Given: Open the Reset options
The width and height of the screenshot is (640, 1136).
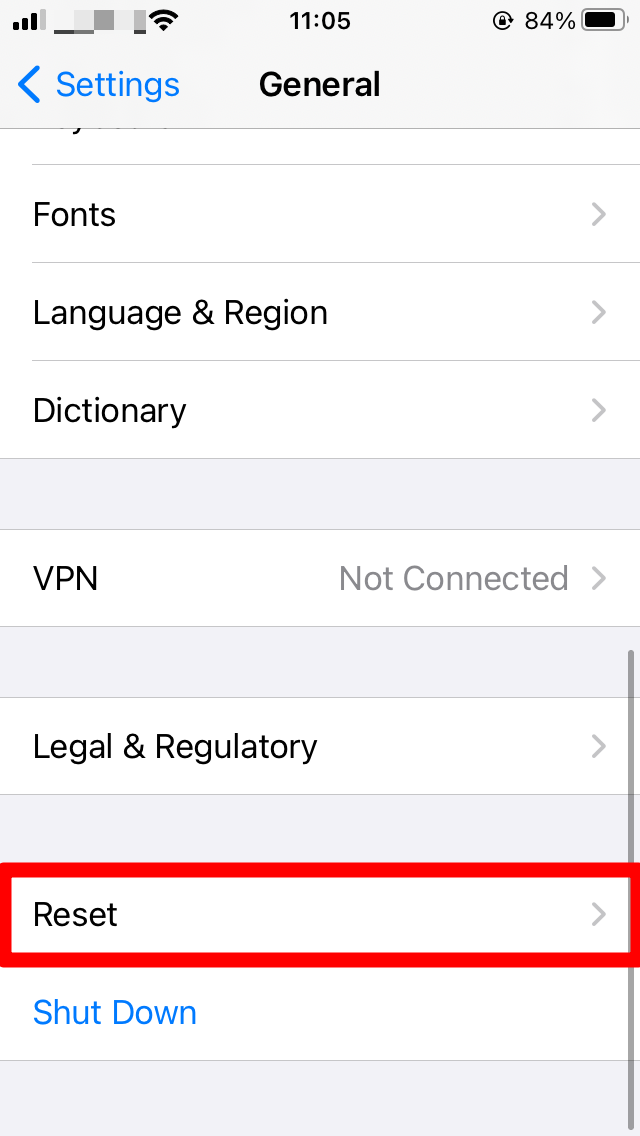Looking at the screenshot, I should (x=320, y=914).
